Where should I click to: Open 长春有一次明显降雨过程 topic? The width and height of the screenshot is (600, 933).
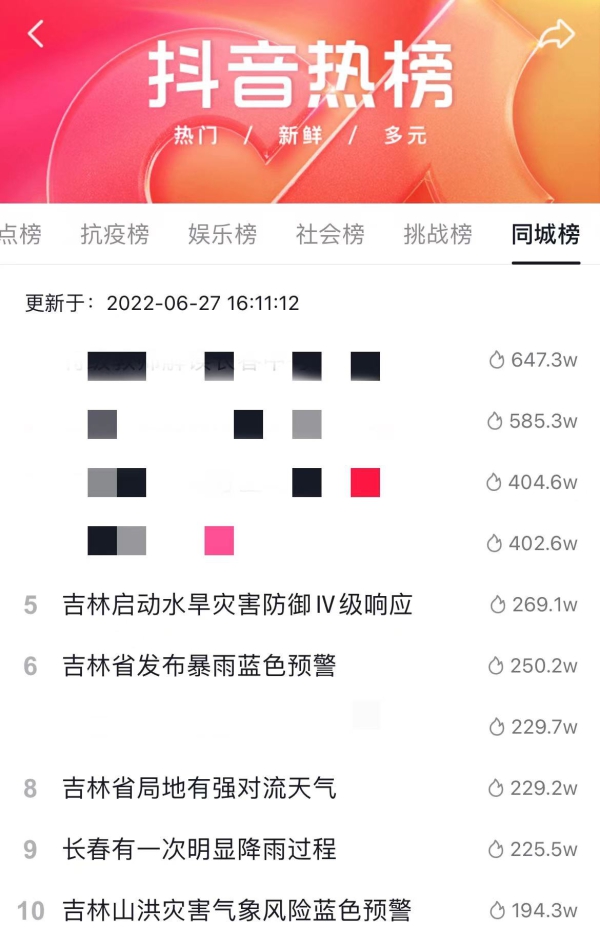coord(199,850)
